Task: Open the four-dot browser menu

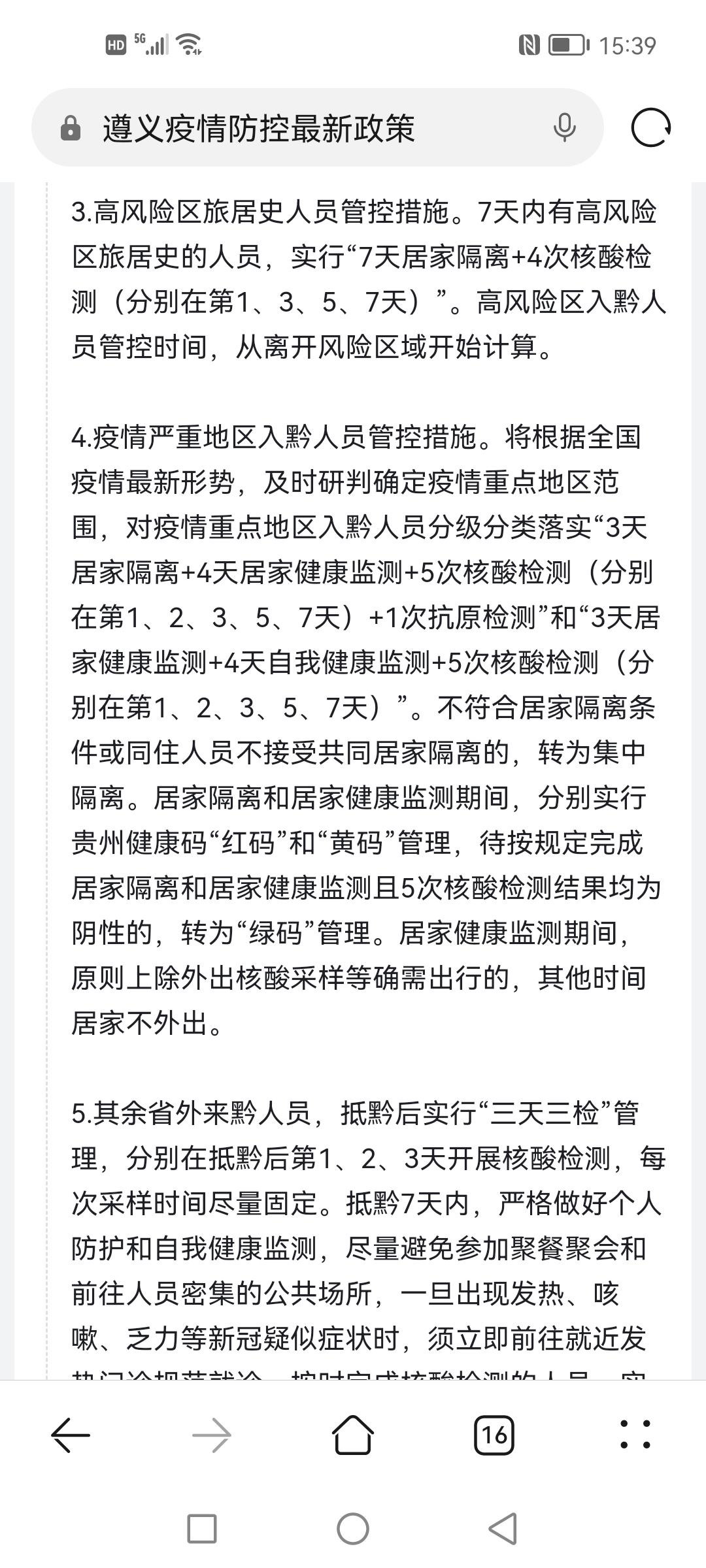Action: click(635, 1435)
